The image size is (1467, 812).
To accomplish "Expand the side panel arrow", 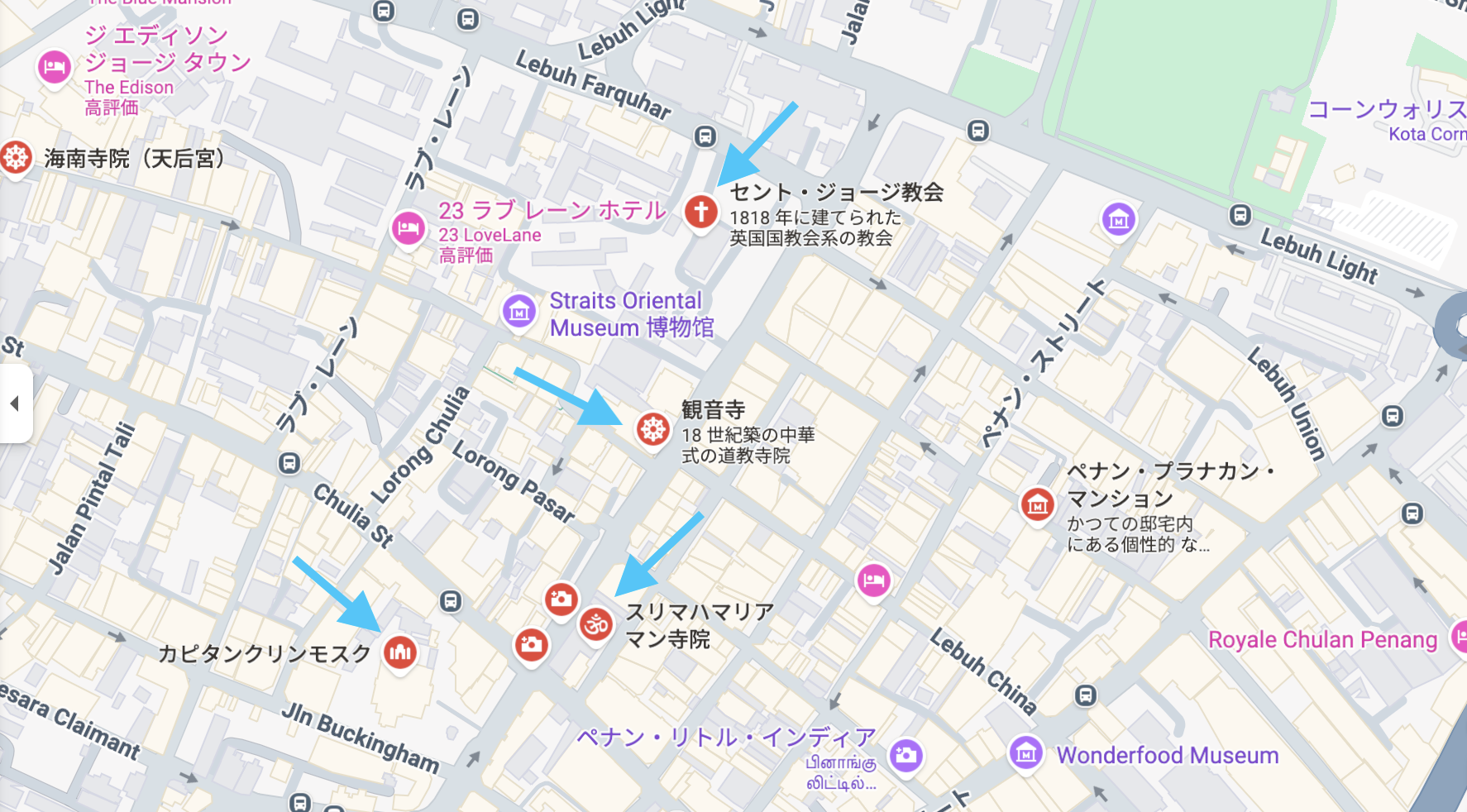I will click(14, 404).
